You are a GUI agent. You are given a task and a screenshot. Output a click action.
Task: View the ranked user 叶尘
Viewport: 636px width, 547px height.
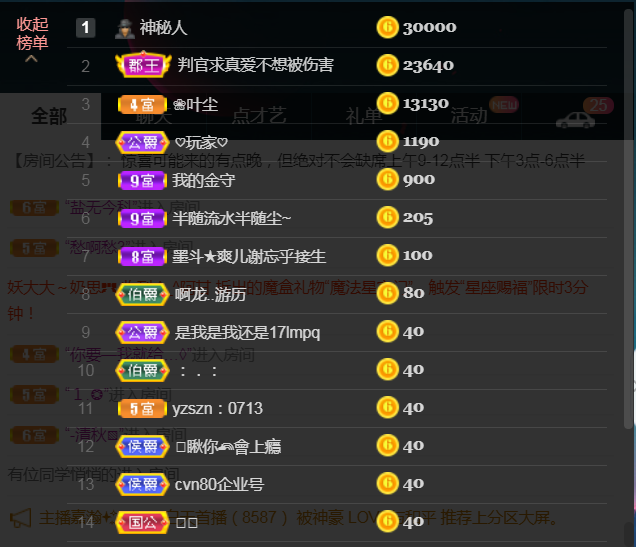tap(195, 104)
